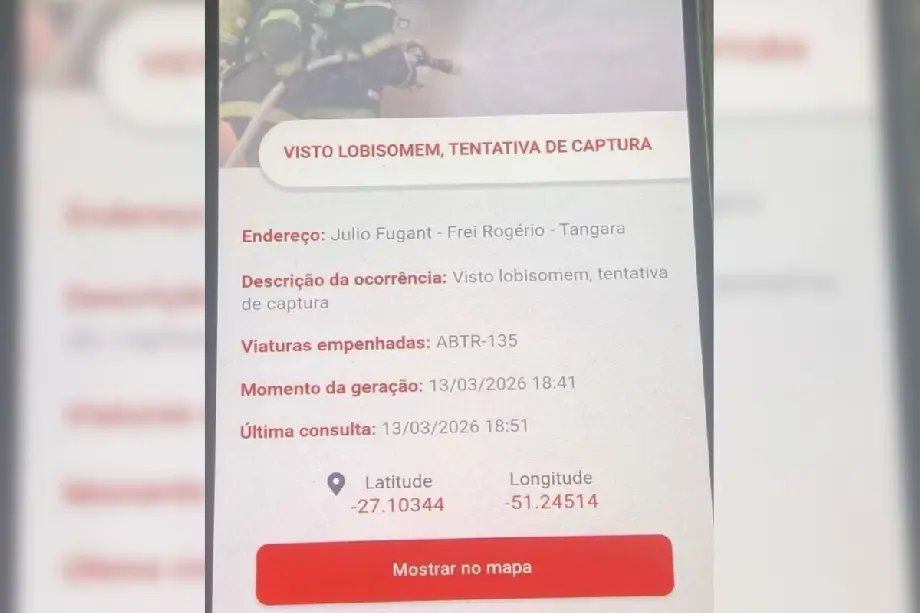Tap the Mostrar no mapa button
This screenshot has width=920, height=613.
coord(464,569)
